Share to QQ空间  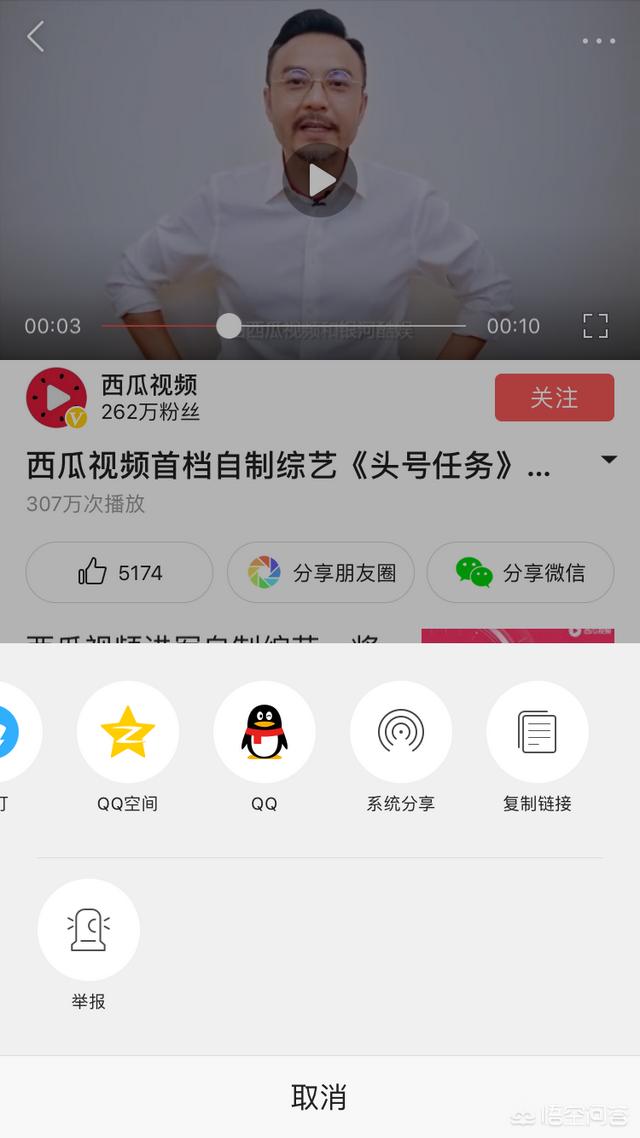[128, 748]
